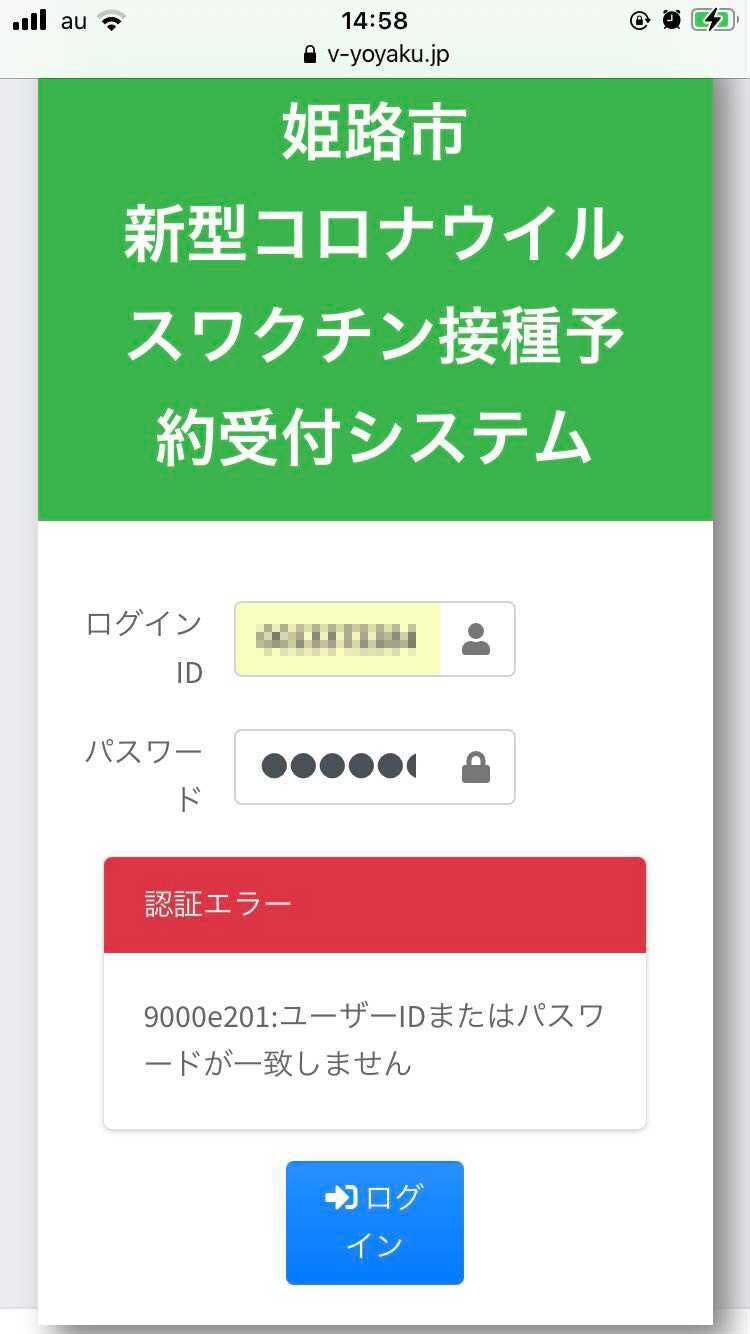Tap the blue ログイン button
750x1334 pixels.
(x=375, y=1222)
